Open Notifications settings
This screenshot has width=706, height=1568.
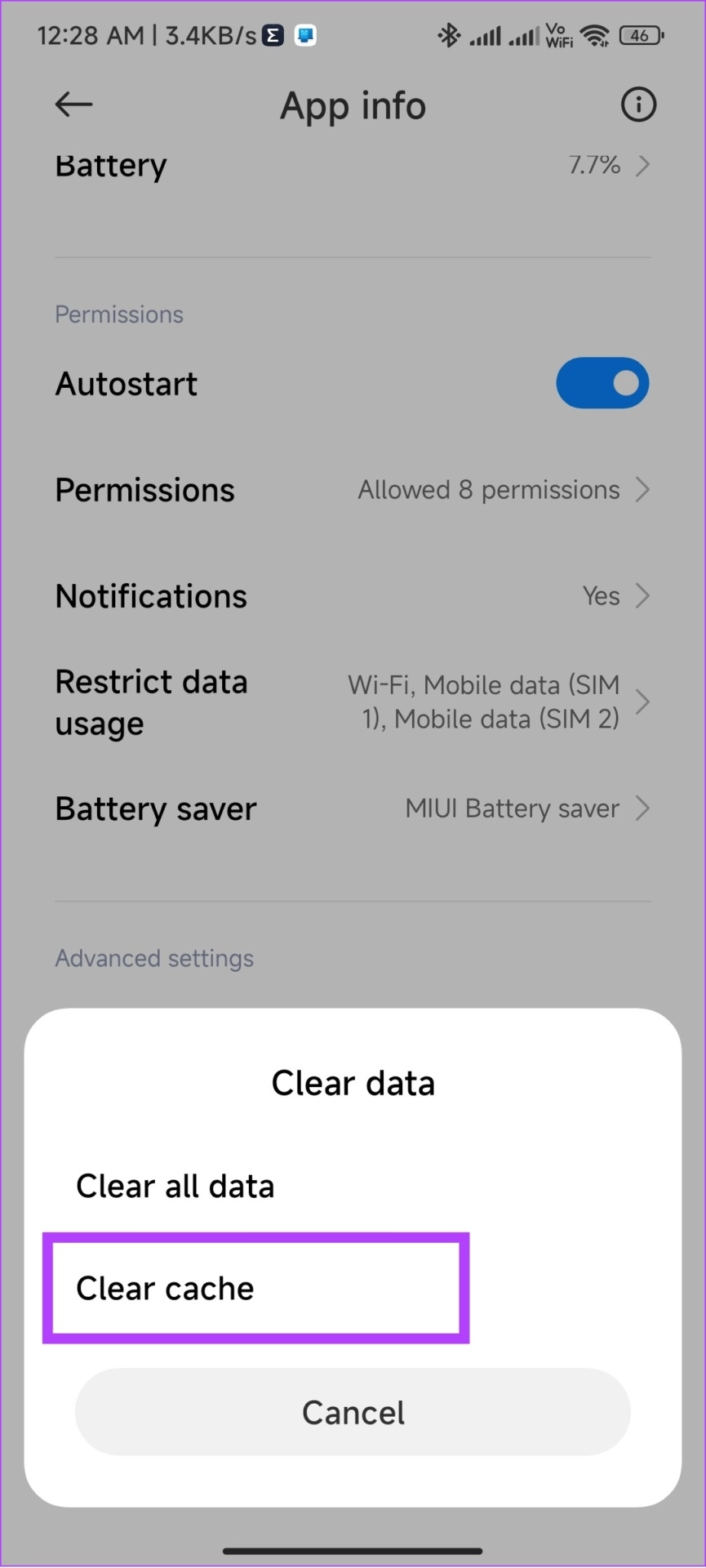(353, 596)
